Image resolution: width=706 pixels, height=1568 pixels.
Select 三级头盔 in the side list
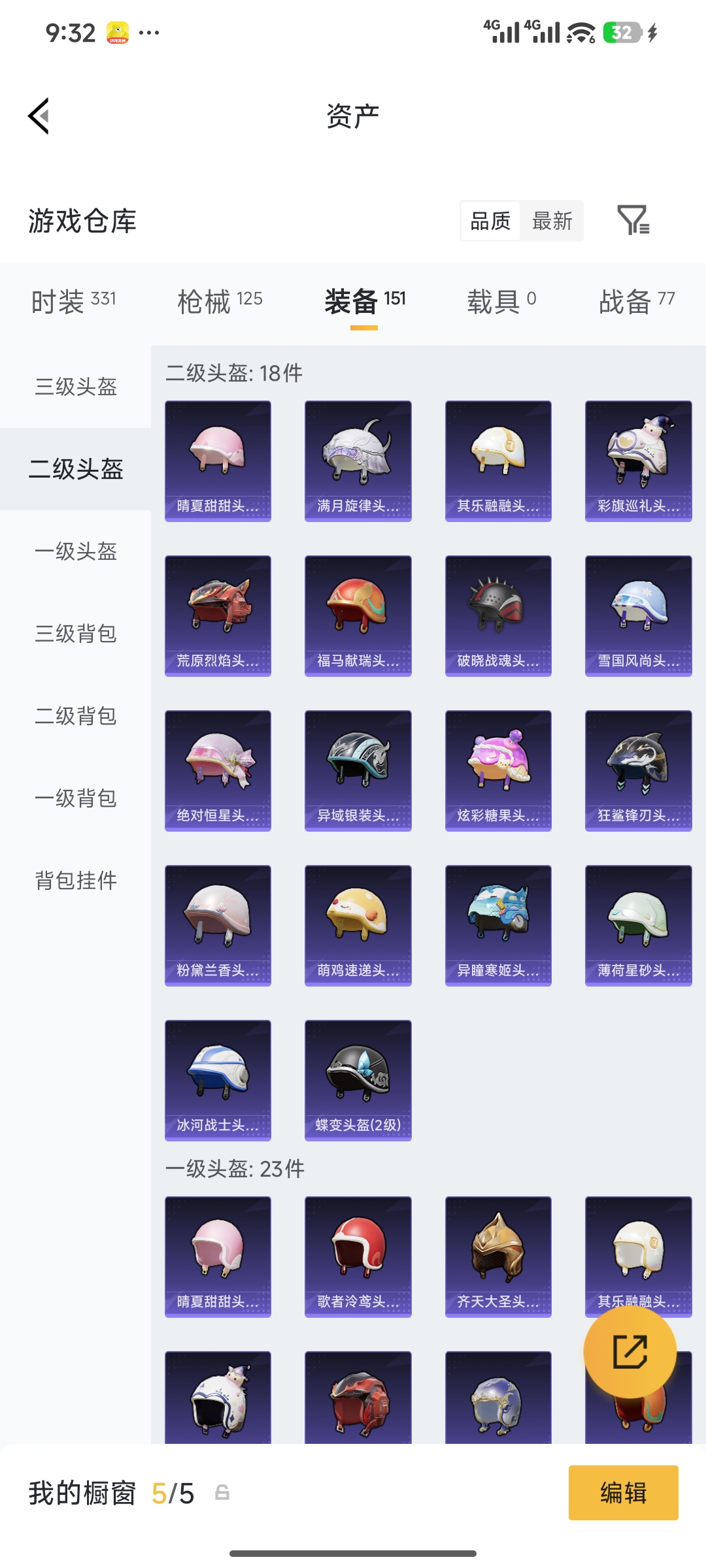(x=76, y=387)
